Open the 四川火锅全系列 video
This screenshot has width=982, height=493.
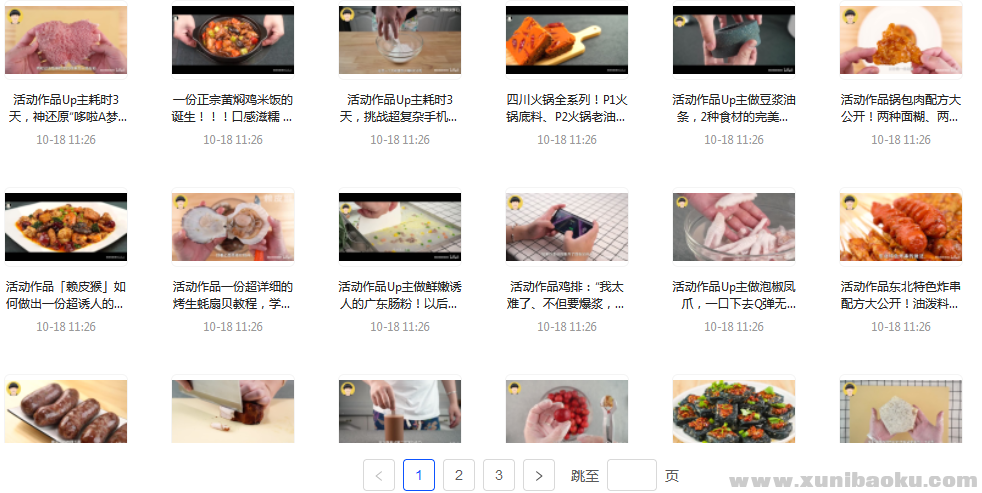(x=566, y=41)
